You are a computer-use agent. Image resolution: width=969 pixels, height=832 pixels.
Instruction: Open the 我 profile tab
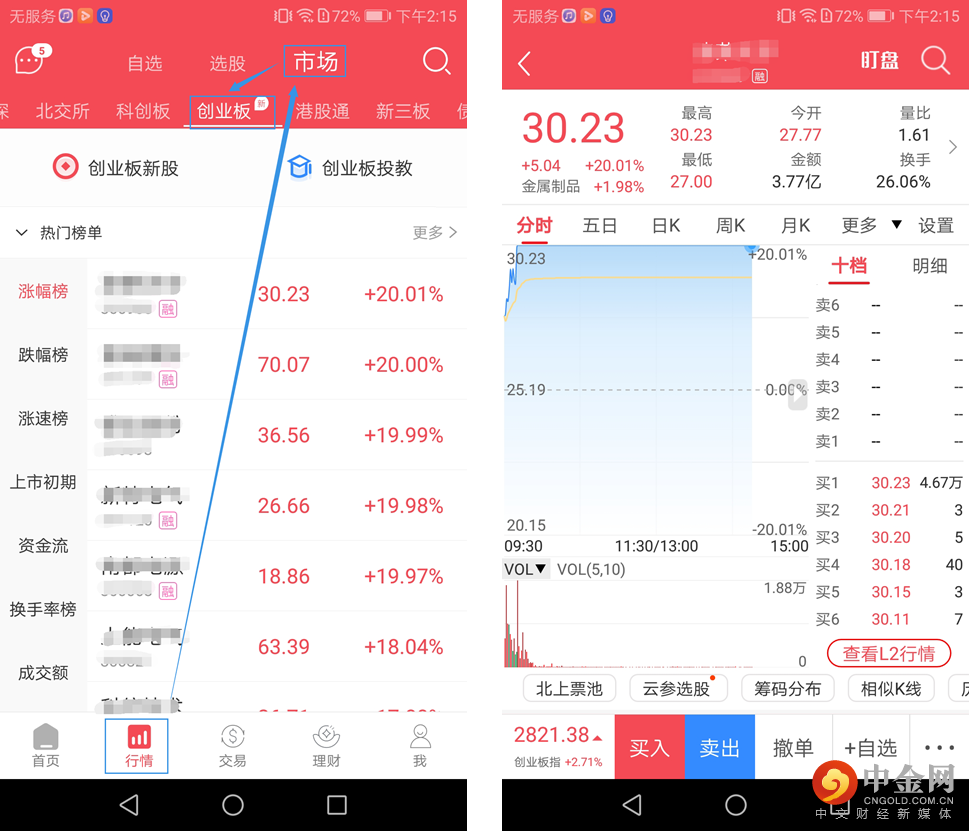pyautogui.click(x=419, y=746)
